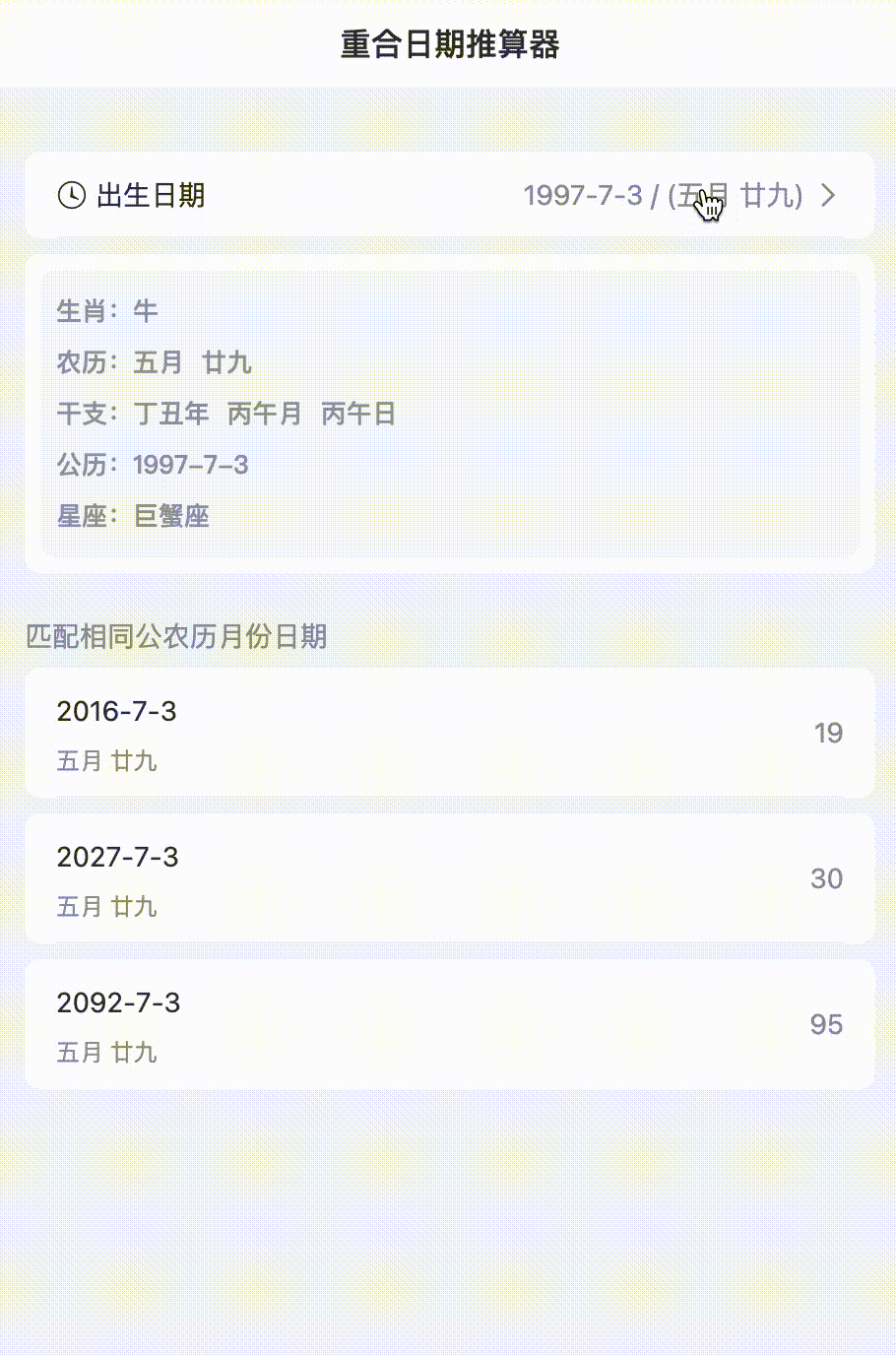Select 五月 廿九 under 2016-7-3
Screen dimensions: 896x1355
click(x=106, y=761)
